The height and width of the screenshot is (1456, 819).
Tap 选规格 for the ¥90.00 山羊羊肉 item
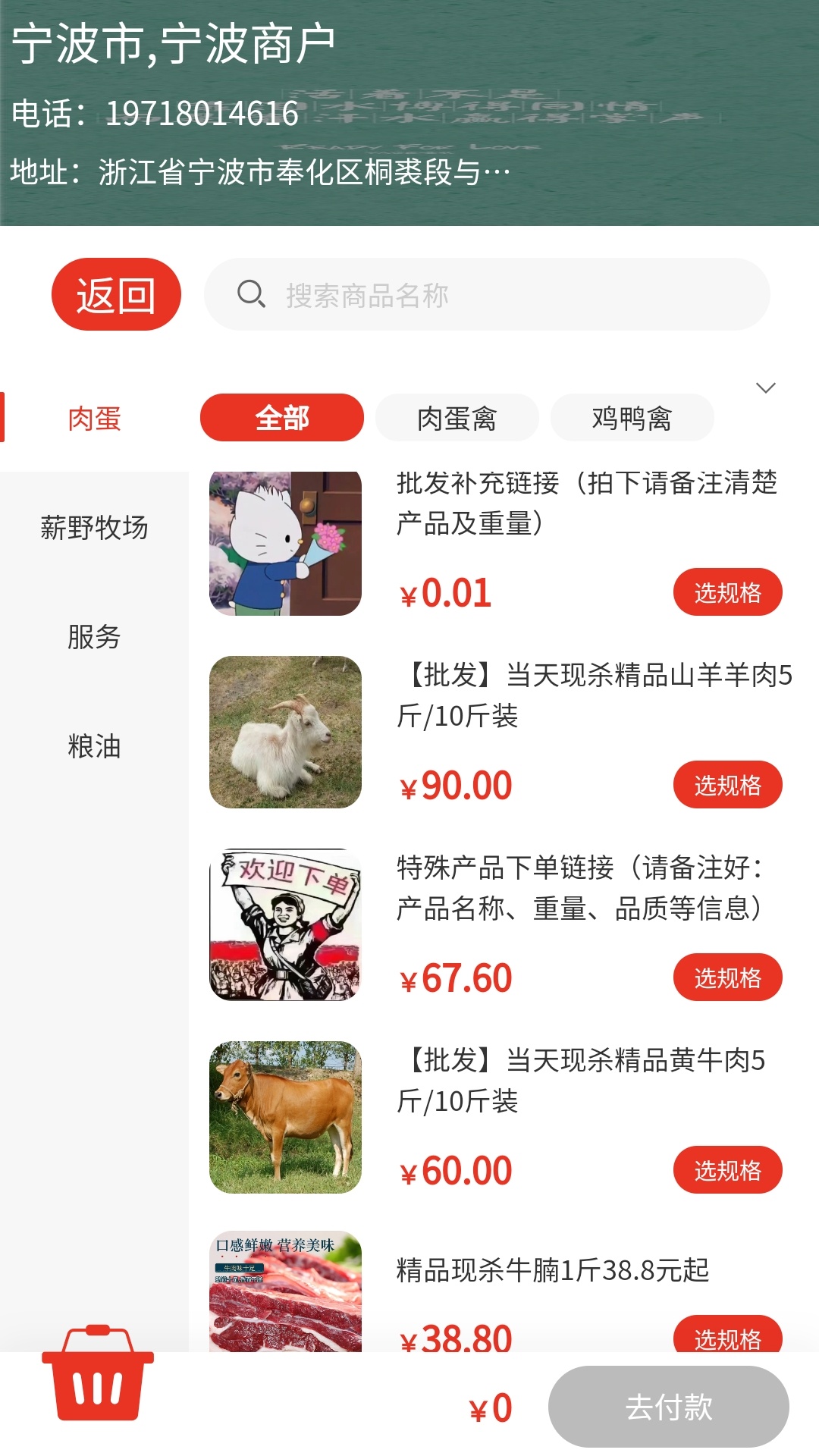pyautogui.click(x=728, y=784)
